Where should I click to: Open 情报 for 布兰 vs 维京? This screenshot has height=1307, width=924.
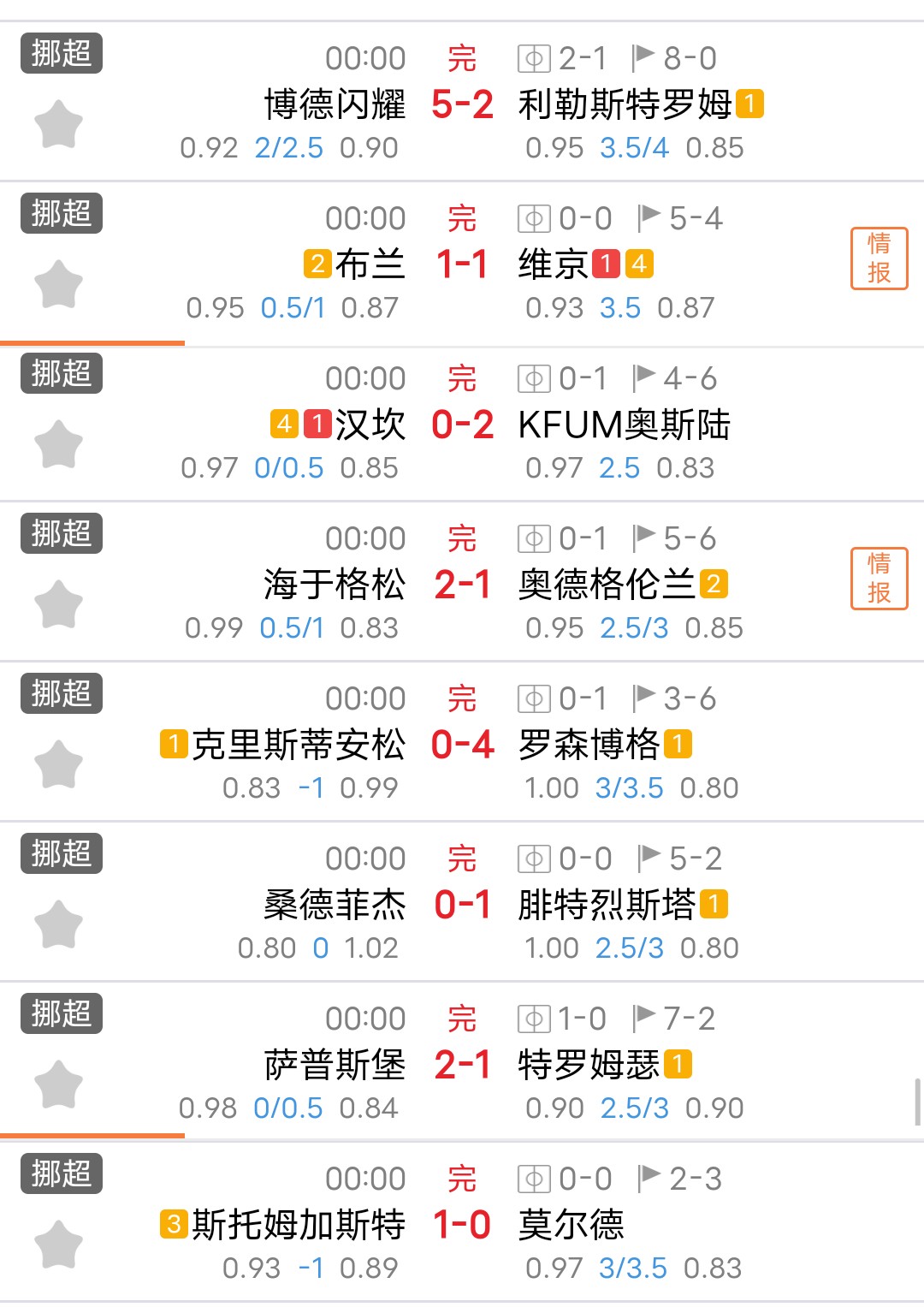[x=879, y=258]
